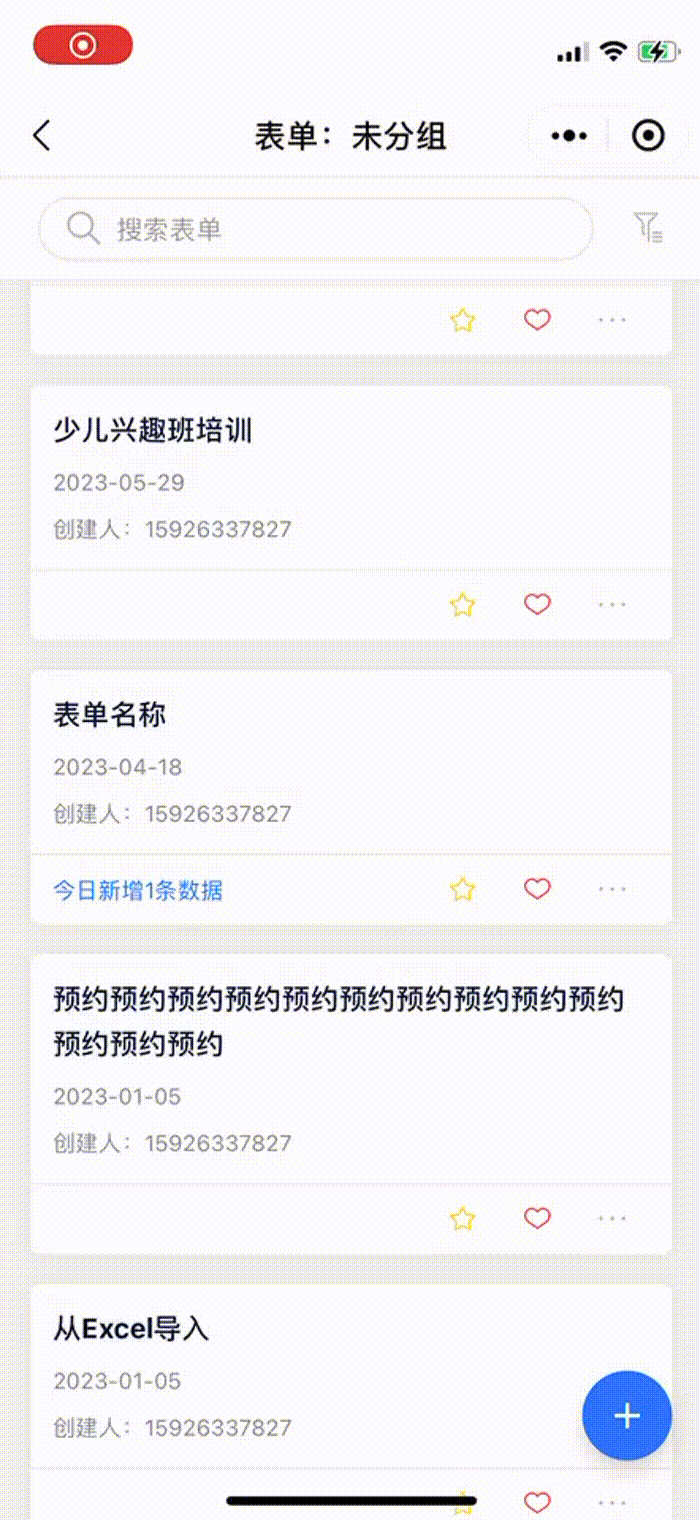
Task: Tap the heart on the 预约预约预约 card
Action: point(538,1218)
